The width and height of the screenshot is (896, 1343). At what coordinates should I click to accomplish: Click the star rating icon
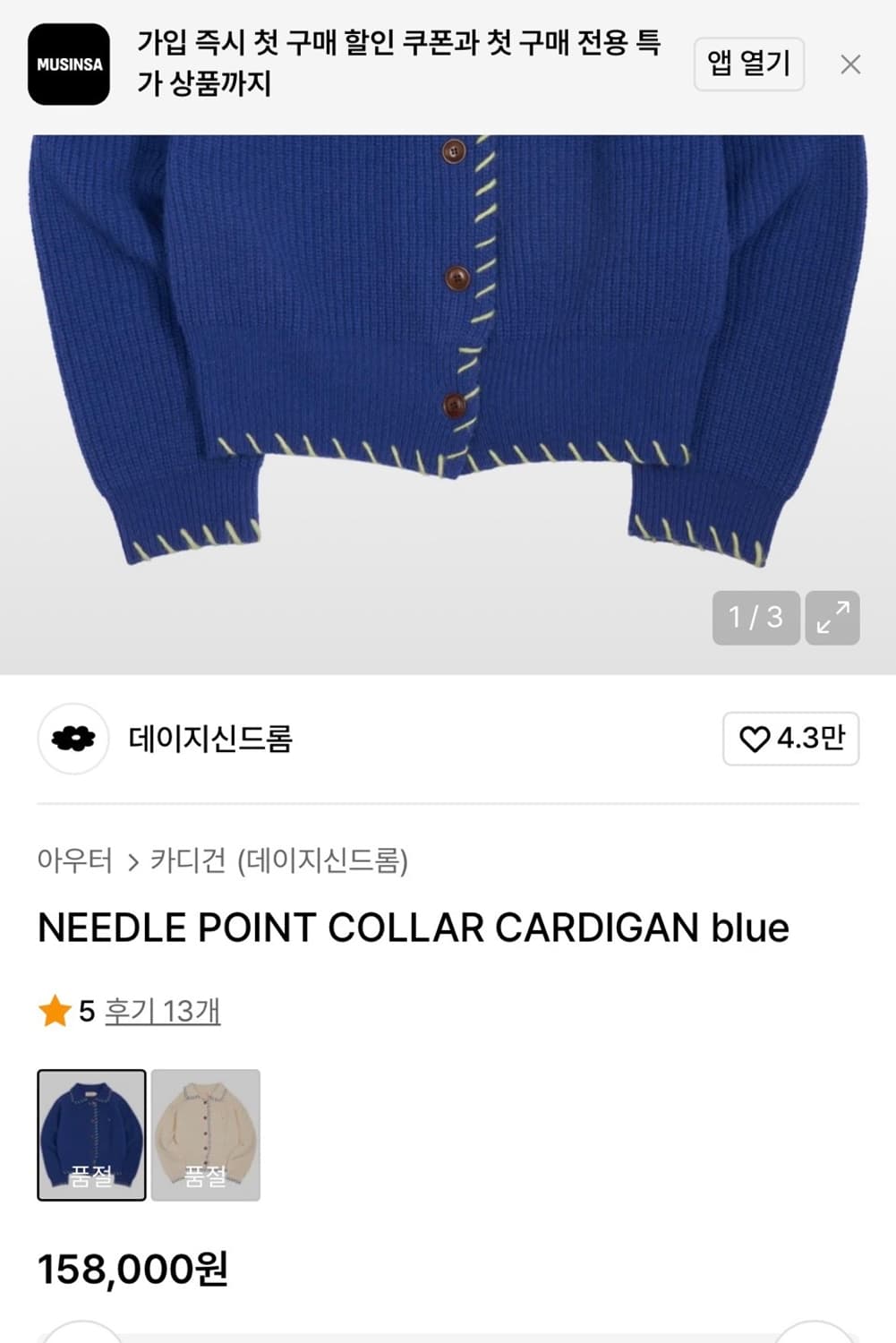point(54,1014)
